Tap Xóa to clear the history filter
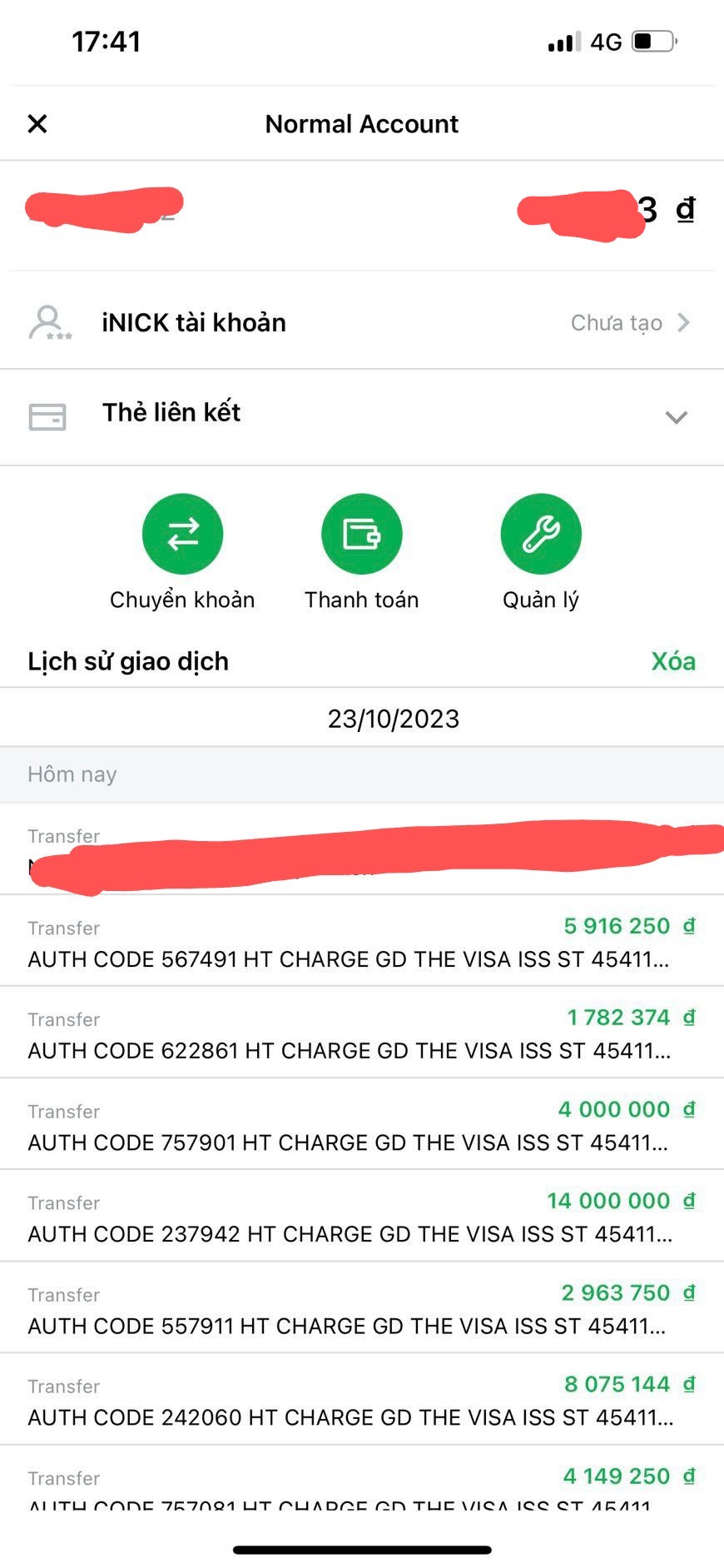The width and height of the screenshot is (724, 1568). (672, 661)
